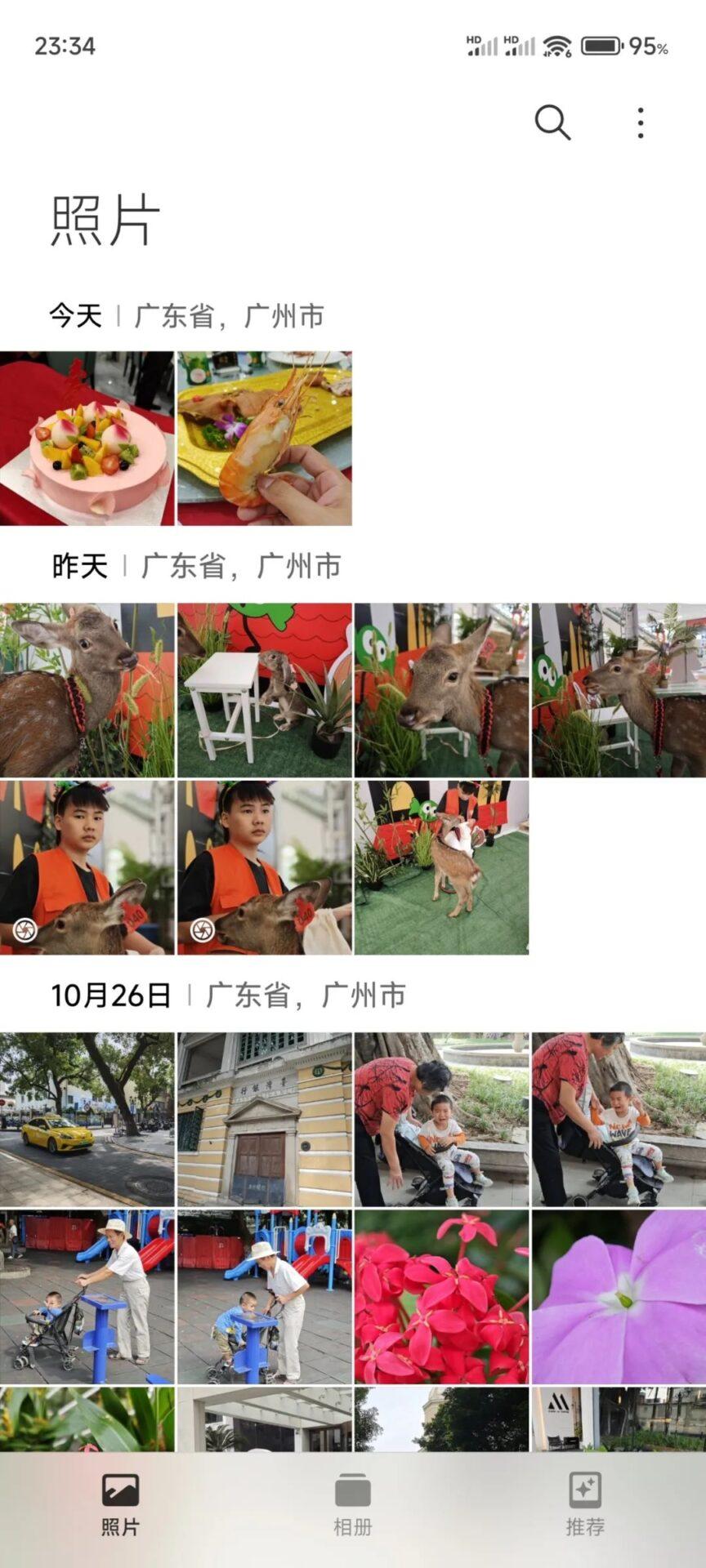Open the photo of hand holding shrimp

(x=265, y=439)
